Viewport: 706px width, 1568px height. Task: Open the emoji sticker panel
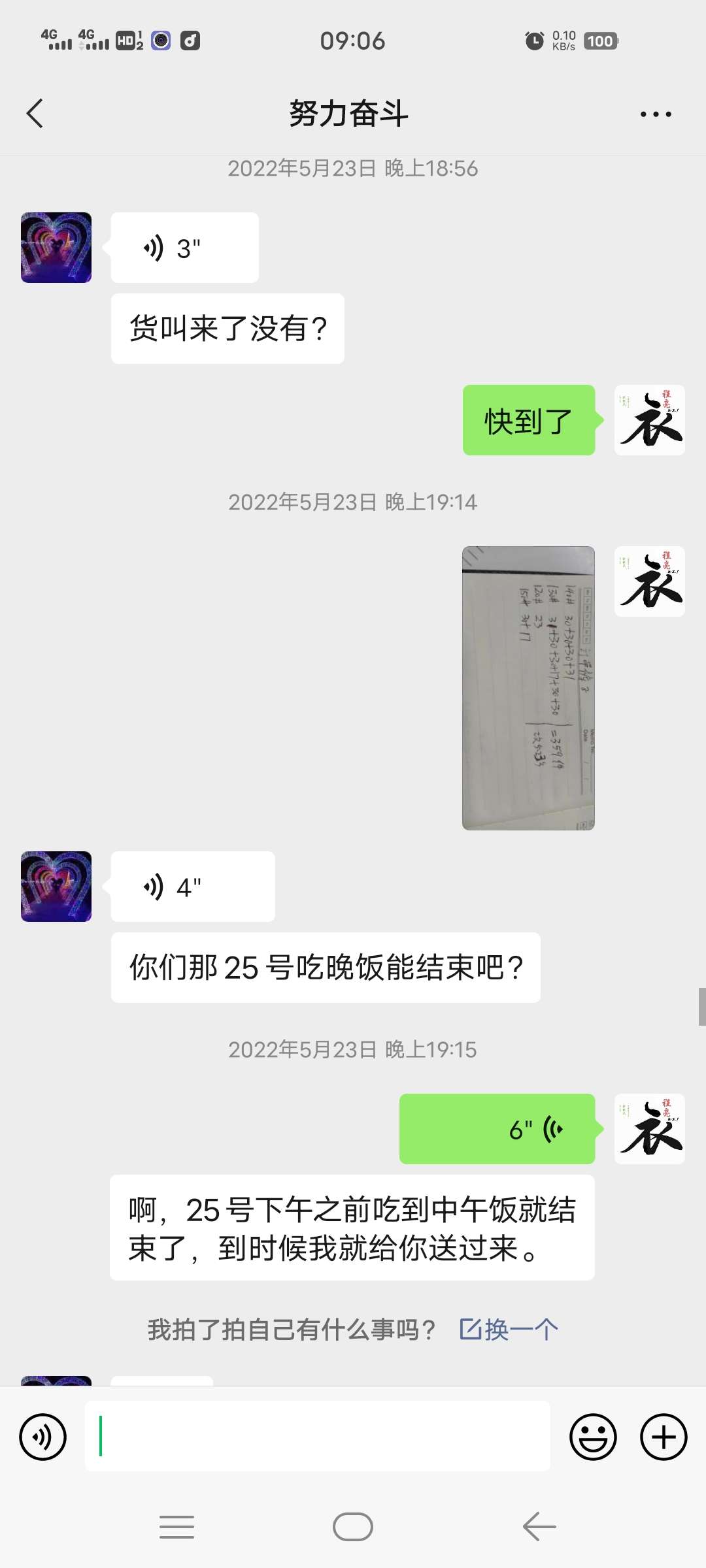pos(593,1437)
